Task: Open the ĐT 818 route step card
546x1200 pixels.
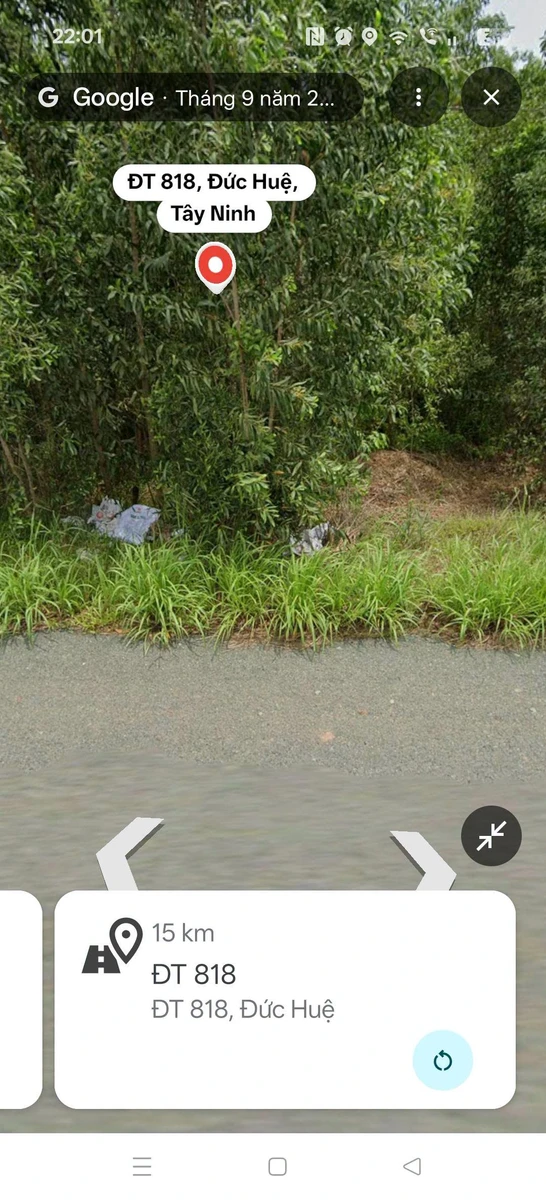Action: pos(285,999)
